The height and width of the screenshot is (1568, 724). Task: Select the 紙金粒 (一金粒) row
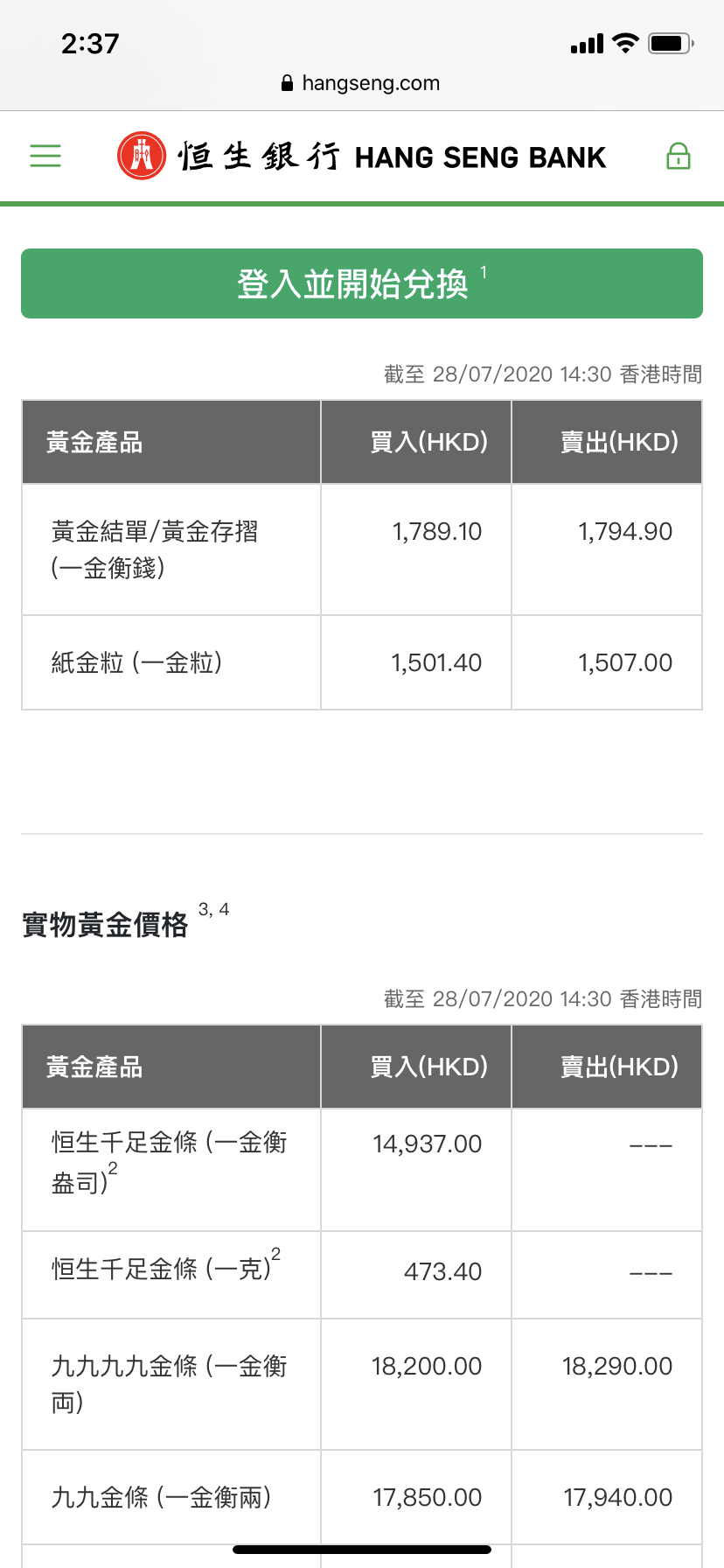140,662
